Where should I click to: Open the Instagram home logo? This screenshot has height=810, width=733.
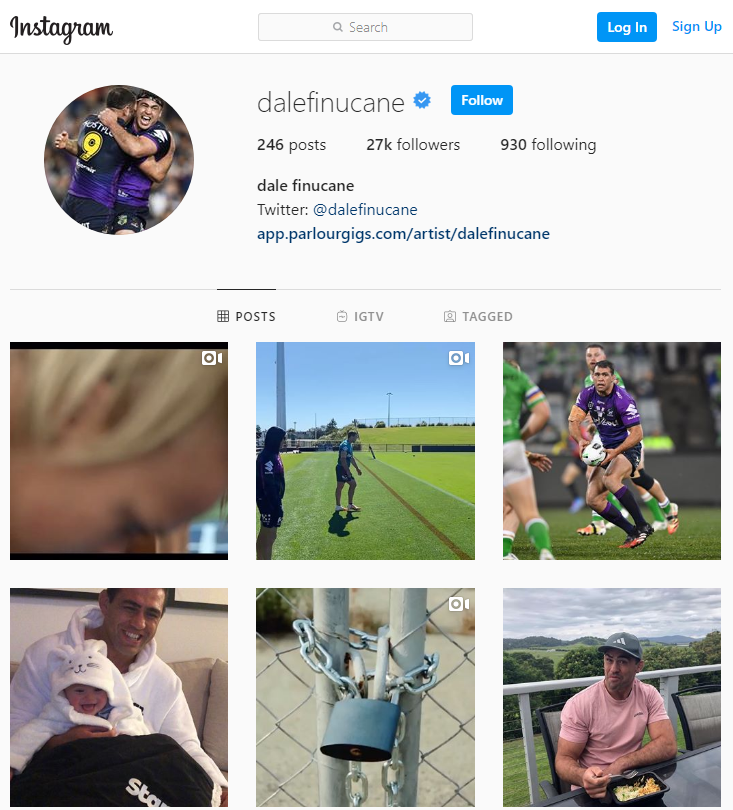pyautogui.click(x=61, y=28)
